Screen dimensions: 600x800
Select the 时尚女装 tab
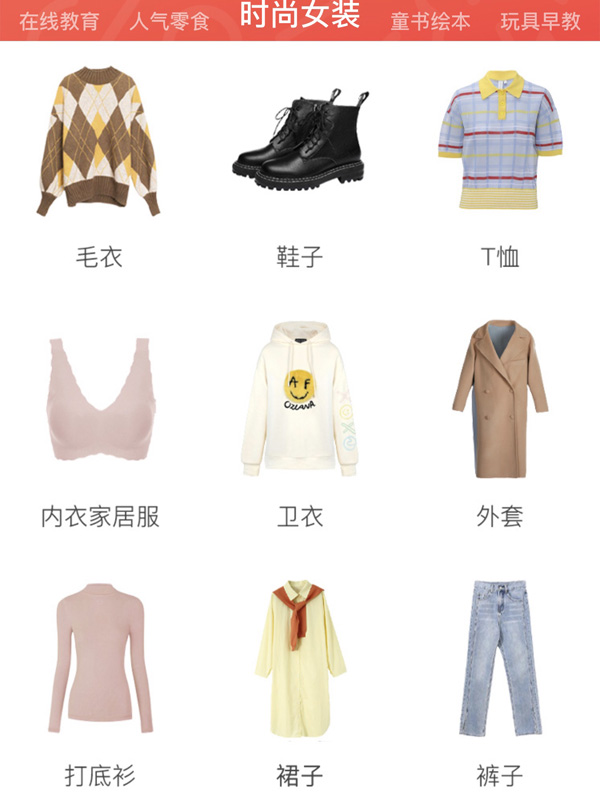coord(300,17)
